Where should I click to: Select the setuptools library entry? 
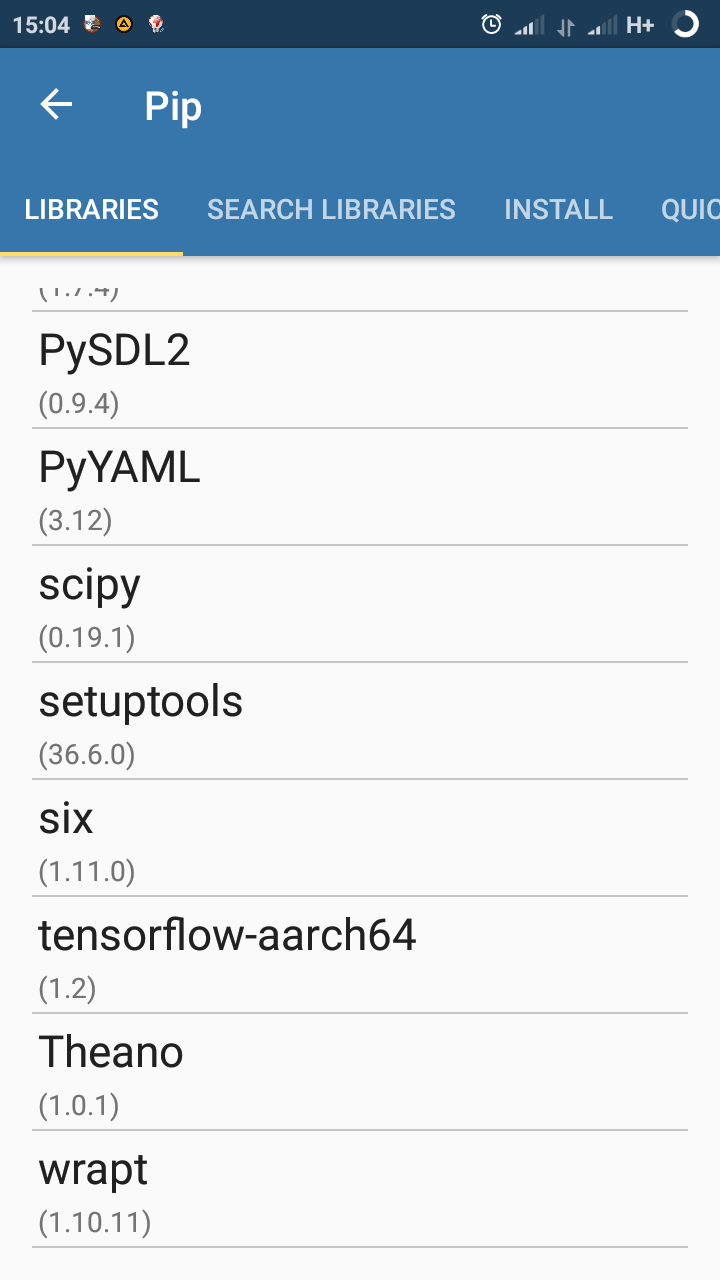tap(360, 720)
